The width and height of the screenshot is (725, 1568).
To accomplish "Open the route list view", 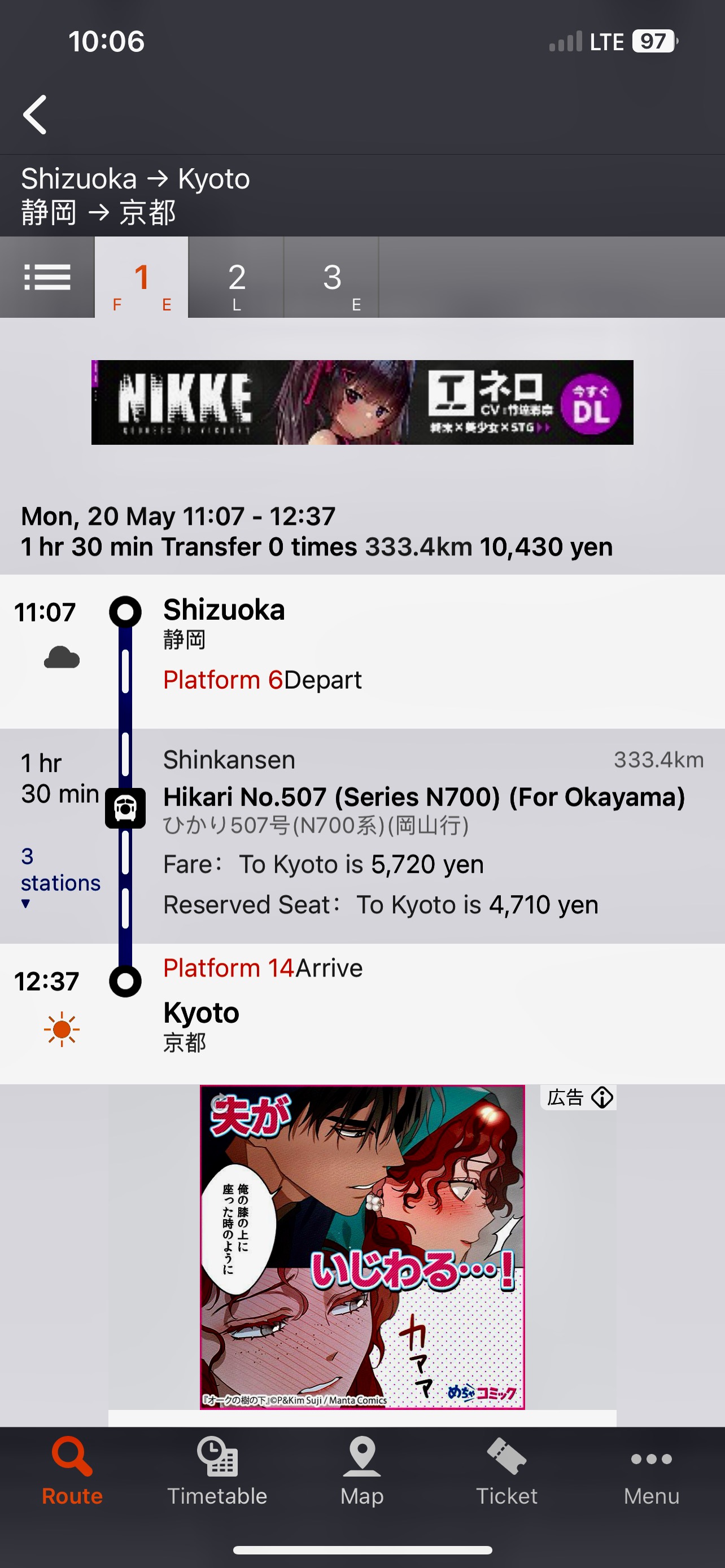I will pos(47,278).
